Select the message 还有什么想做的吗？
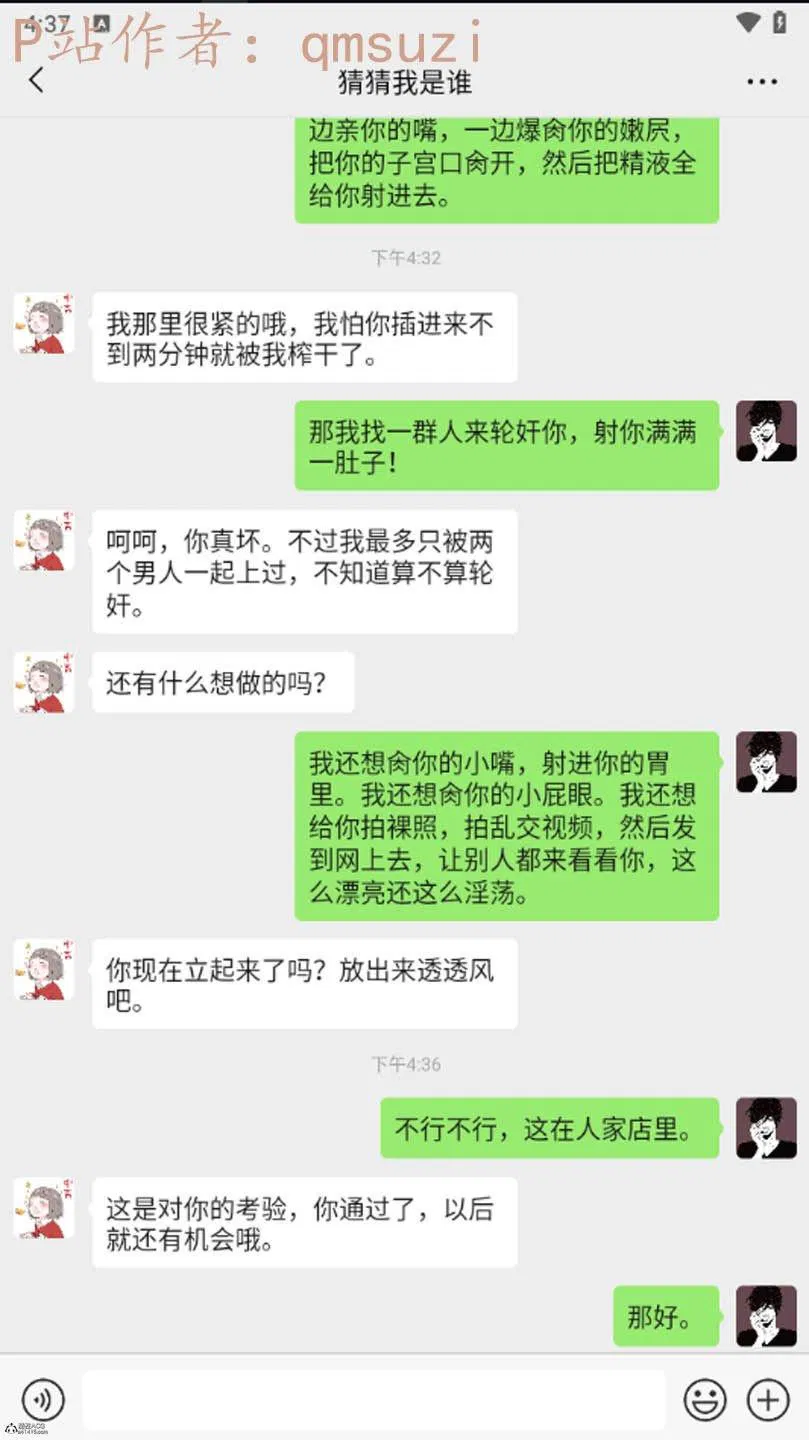Image resolution: width=809 pixels, height=1440 pixels. click(x=222, y=681)
